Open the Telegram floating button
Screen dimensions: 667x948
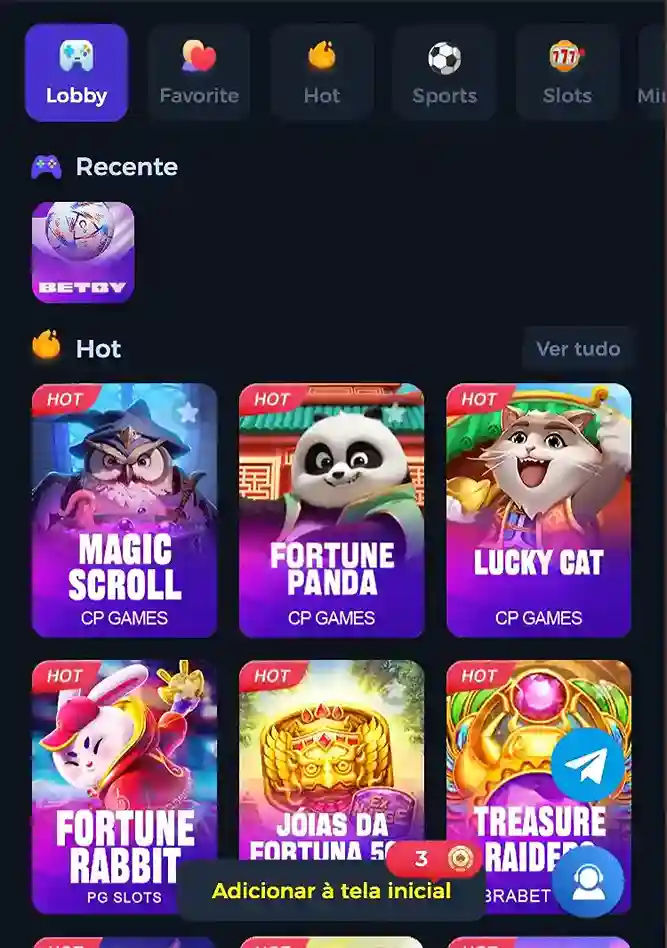(588, 765)
